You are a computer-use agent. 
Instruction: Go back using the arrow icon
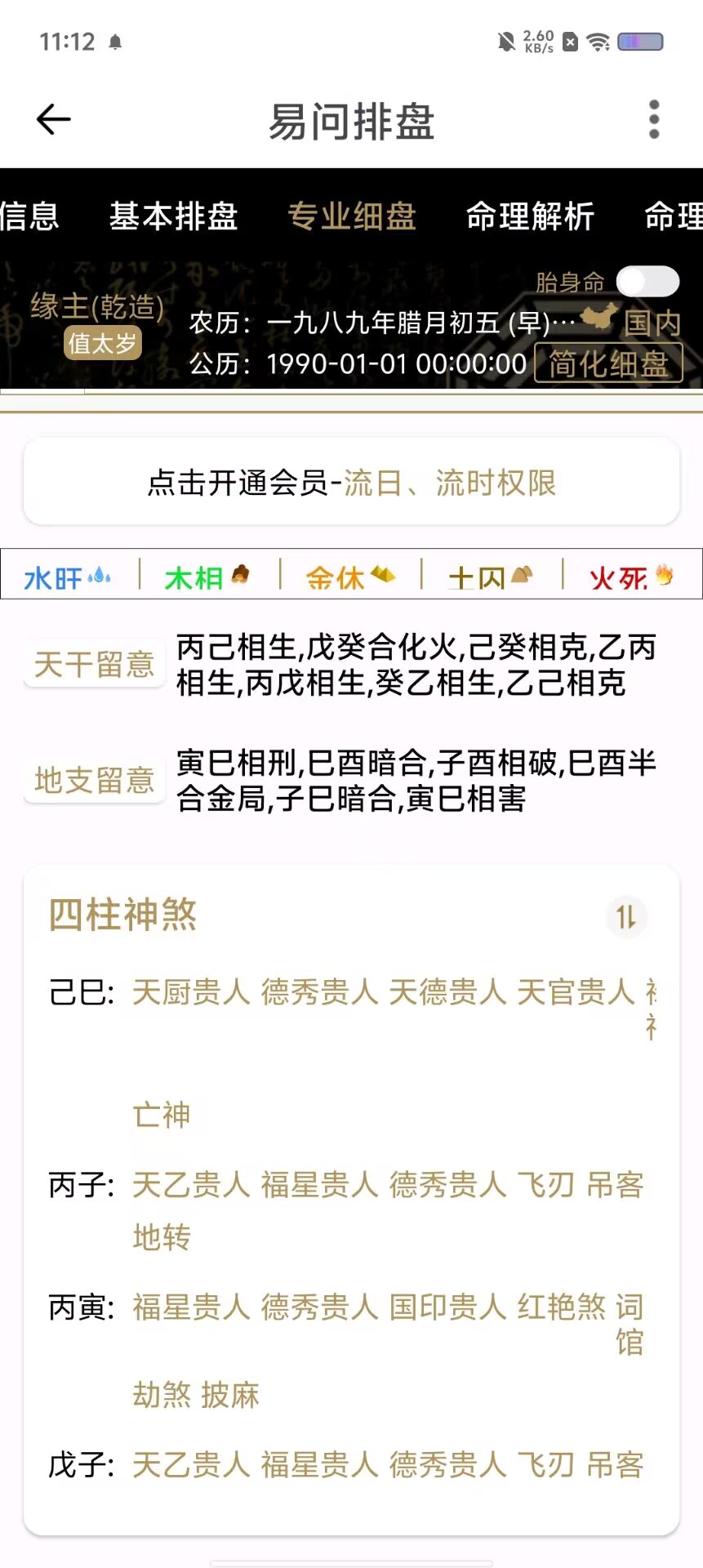point(54,120)
